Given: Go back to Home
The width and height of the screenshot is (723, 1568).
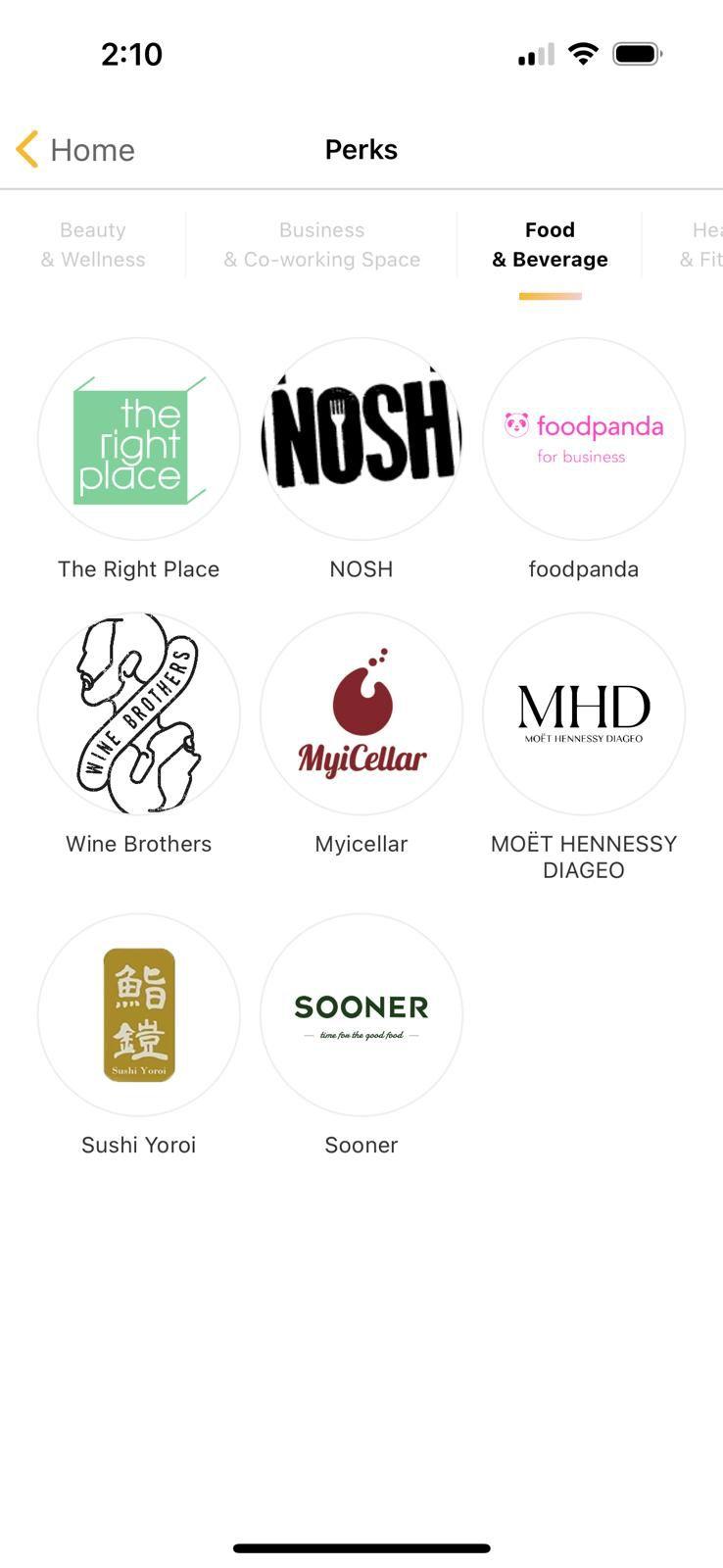Looking at the screenshot, I should [x=76, y=150].
